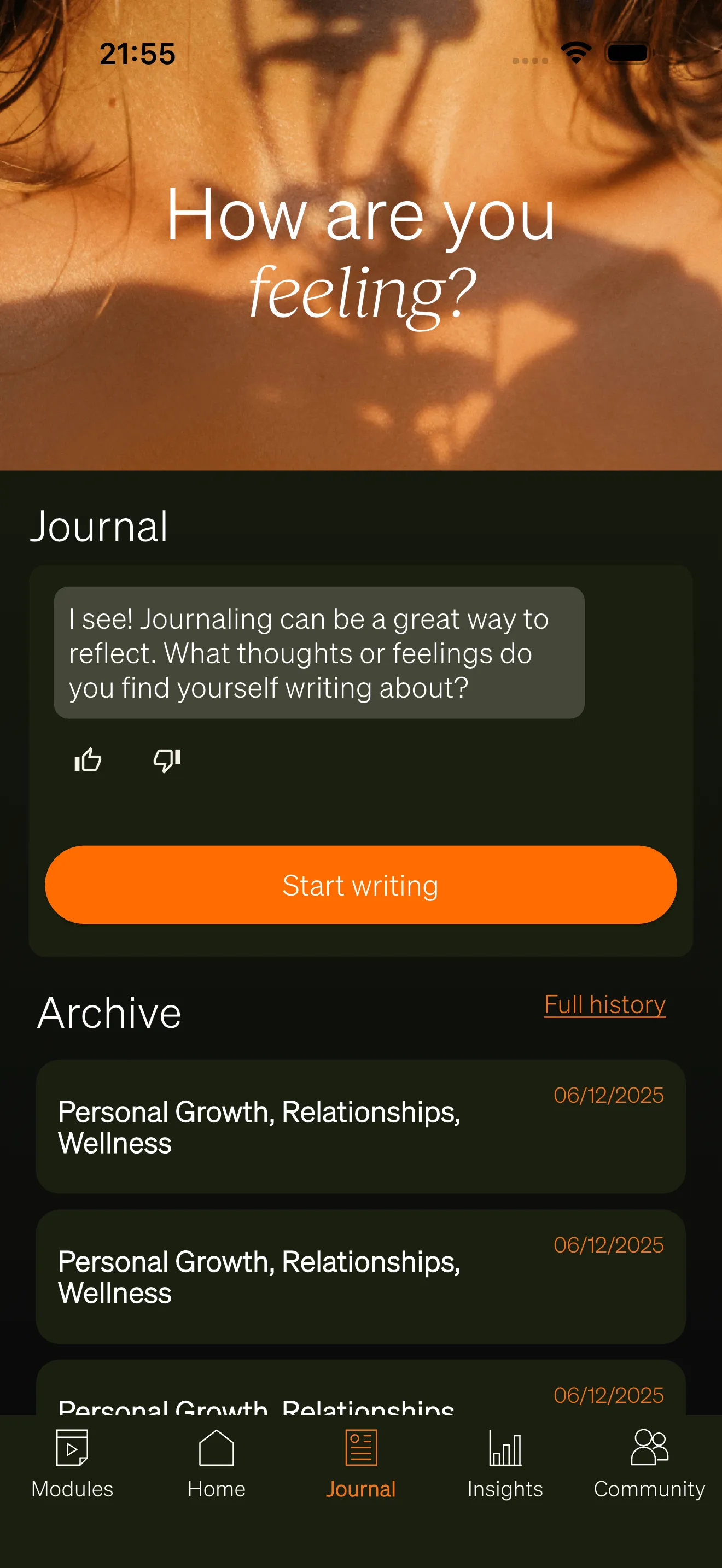Open the Full history link
Viewport: 722px width, 1568px height.
tap(604, 1004)
